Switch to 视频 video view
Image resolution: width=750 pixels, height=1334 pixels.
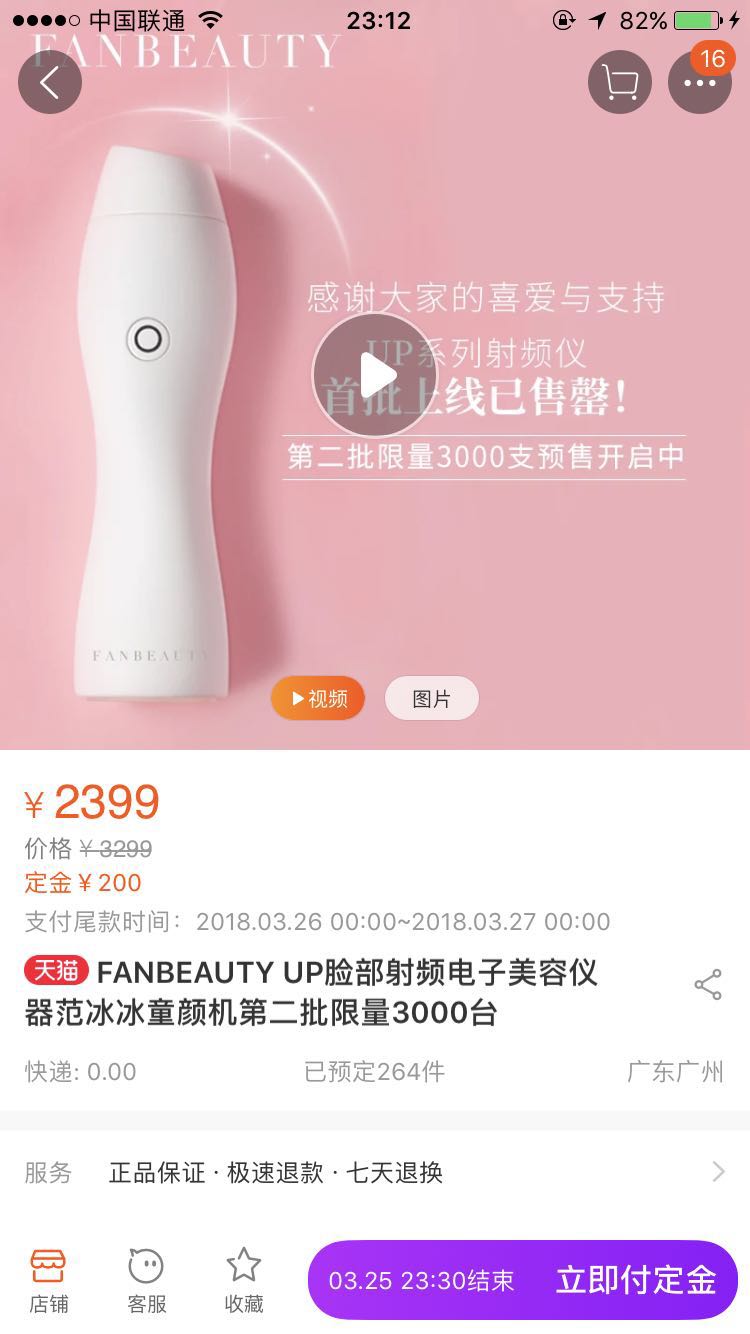point(317,698)
